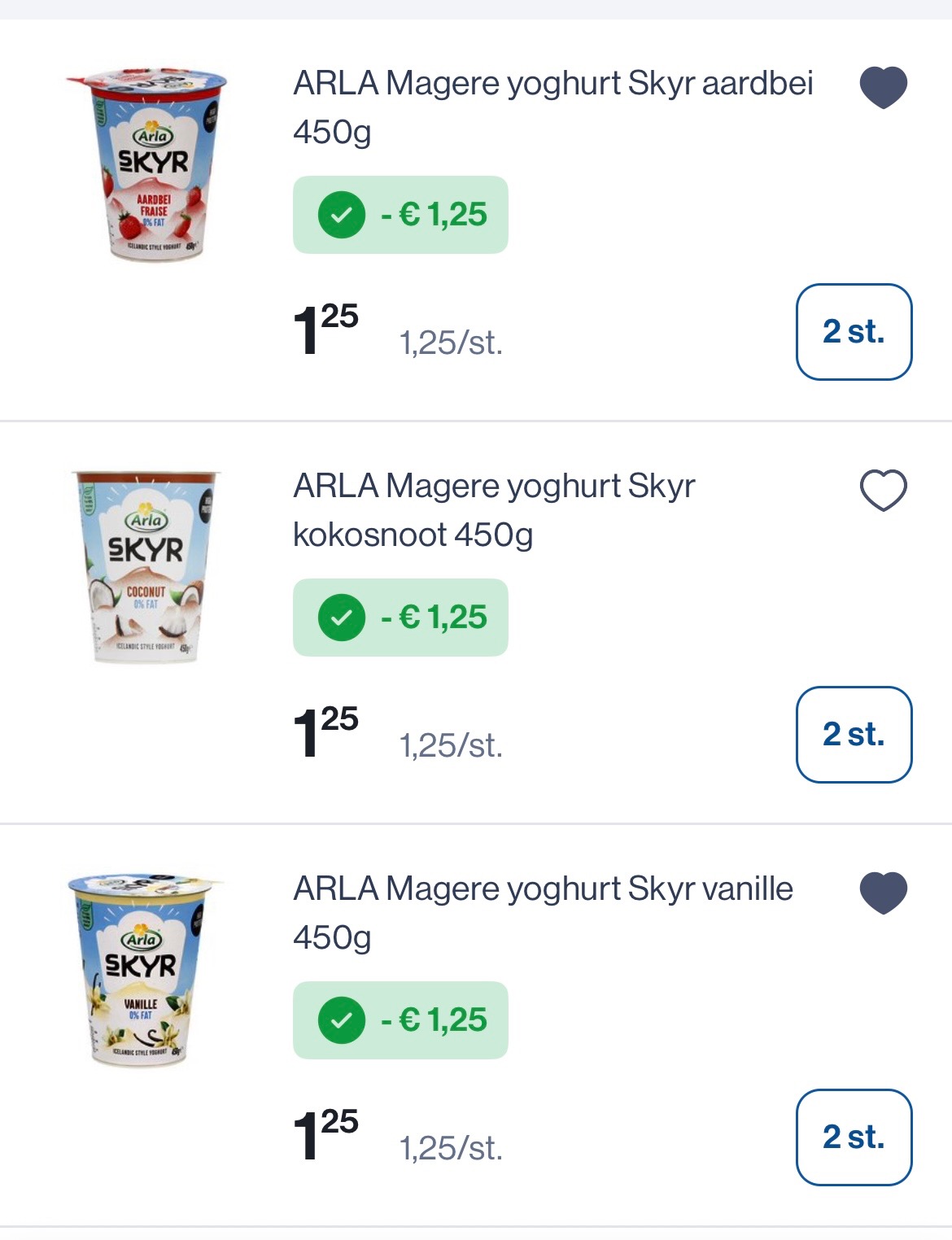Viewport: 952px width, 1240px height.
Task: Click the green checkmark icon on aardbei discount badge
Action: (341, 215)
